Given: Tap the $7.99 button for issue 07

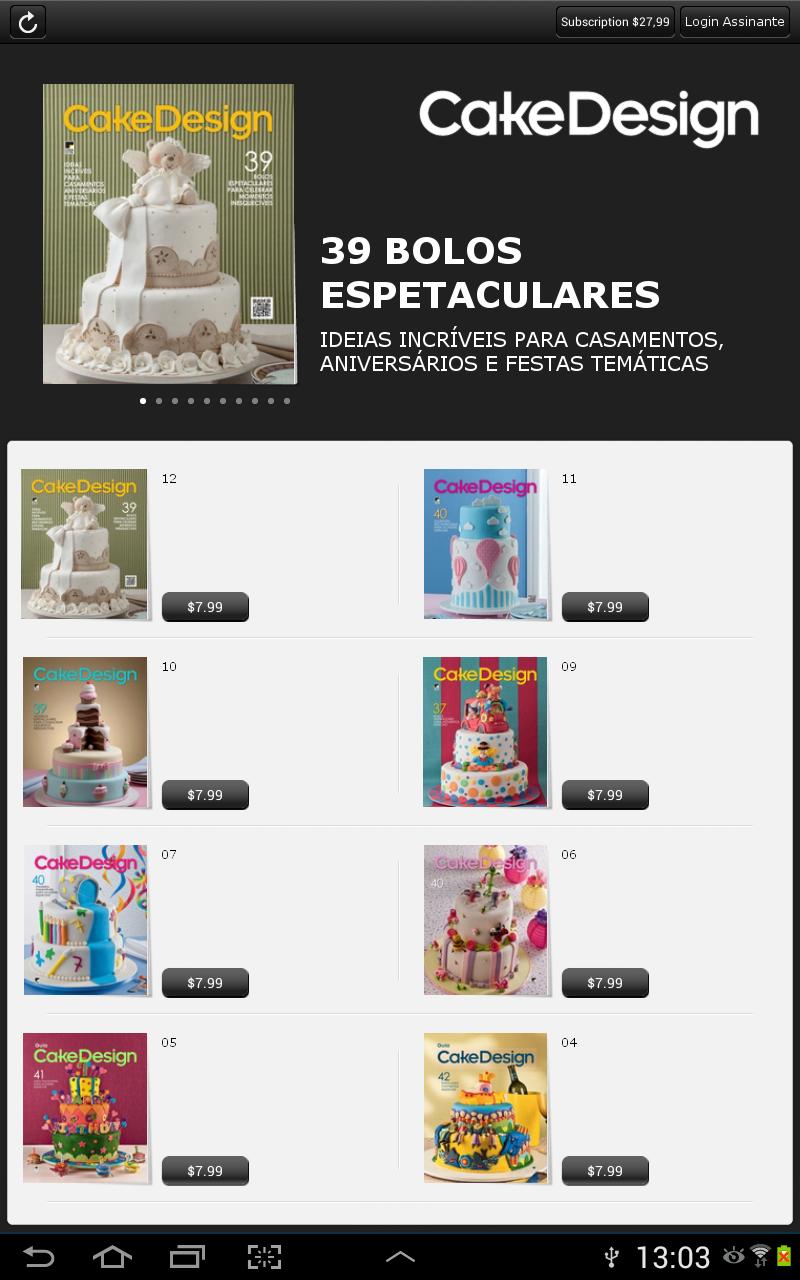Looking at the screenshot, I should pyautogui.click(x=205, y=983).
